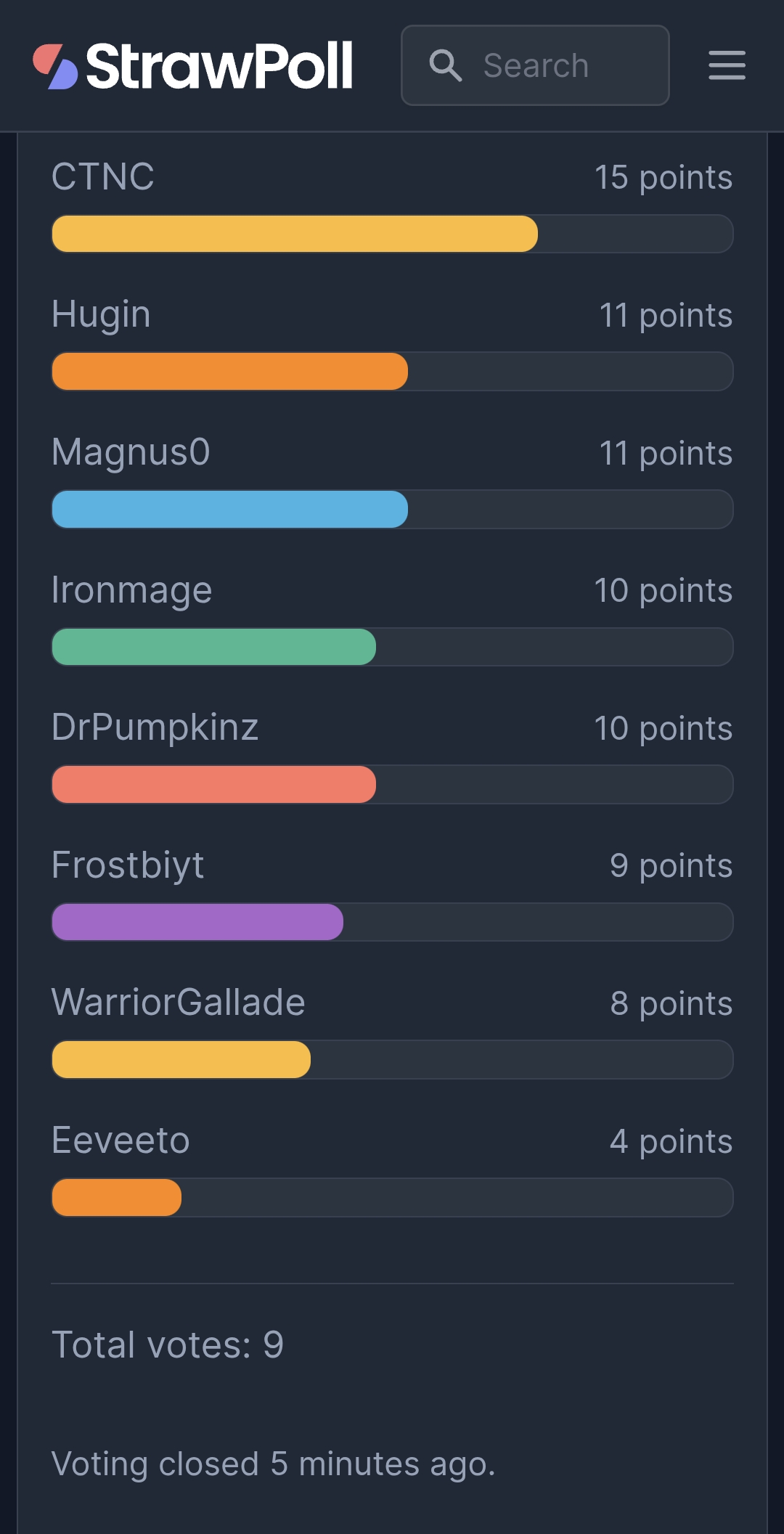Open the hamburger menu

pos(727,65)
